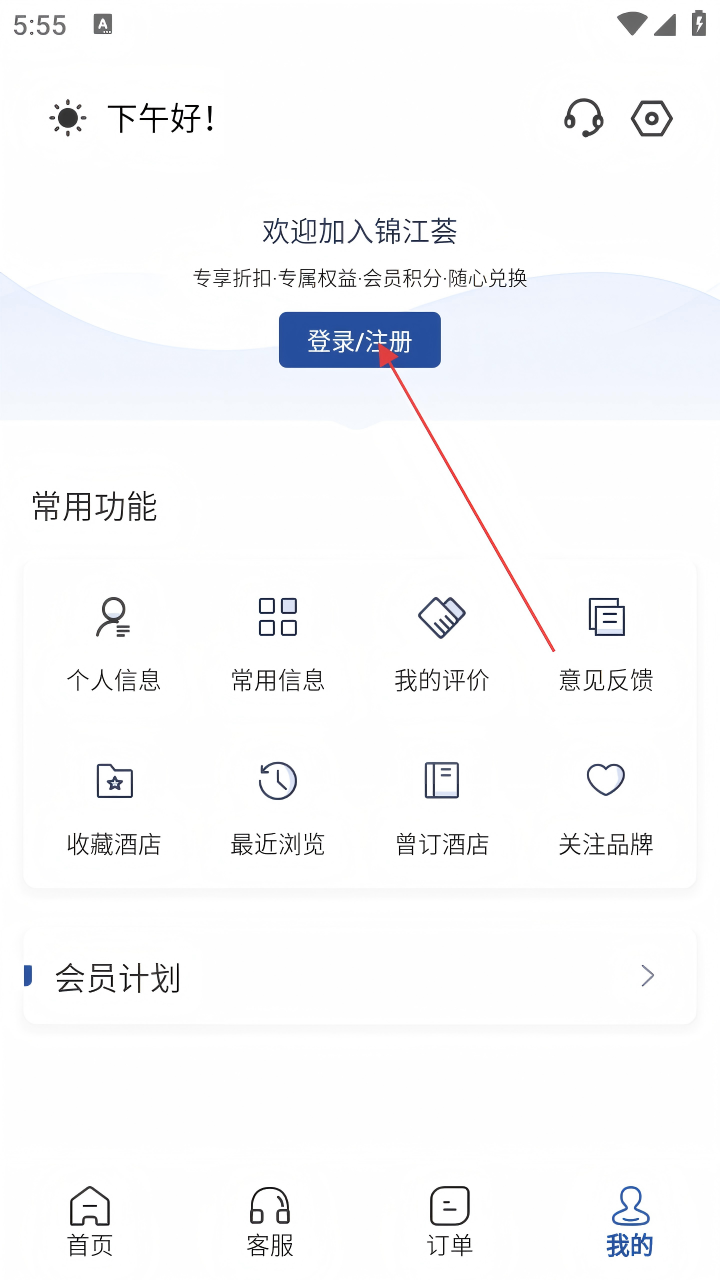Open 关注品牌

606,805
